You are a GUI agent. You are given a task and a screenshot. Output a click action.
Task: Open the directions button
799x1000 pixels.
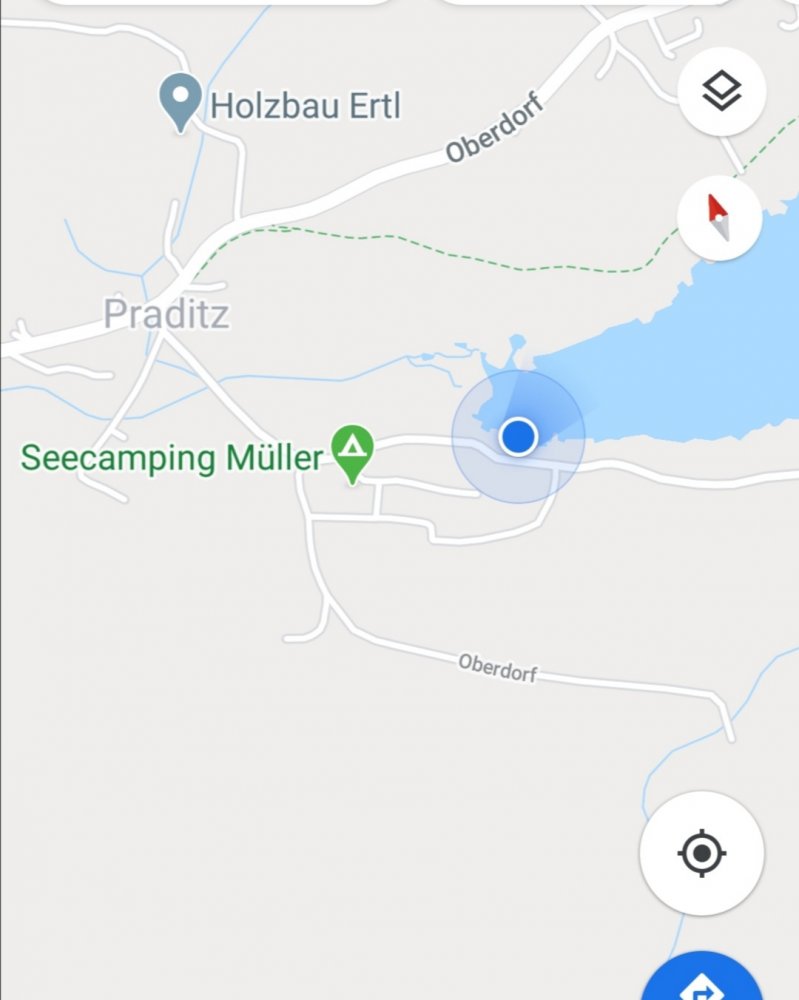tap(703, 982)
